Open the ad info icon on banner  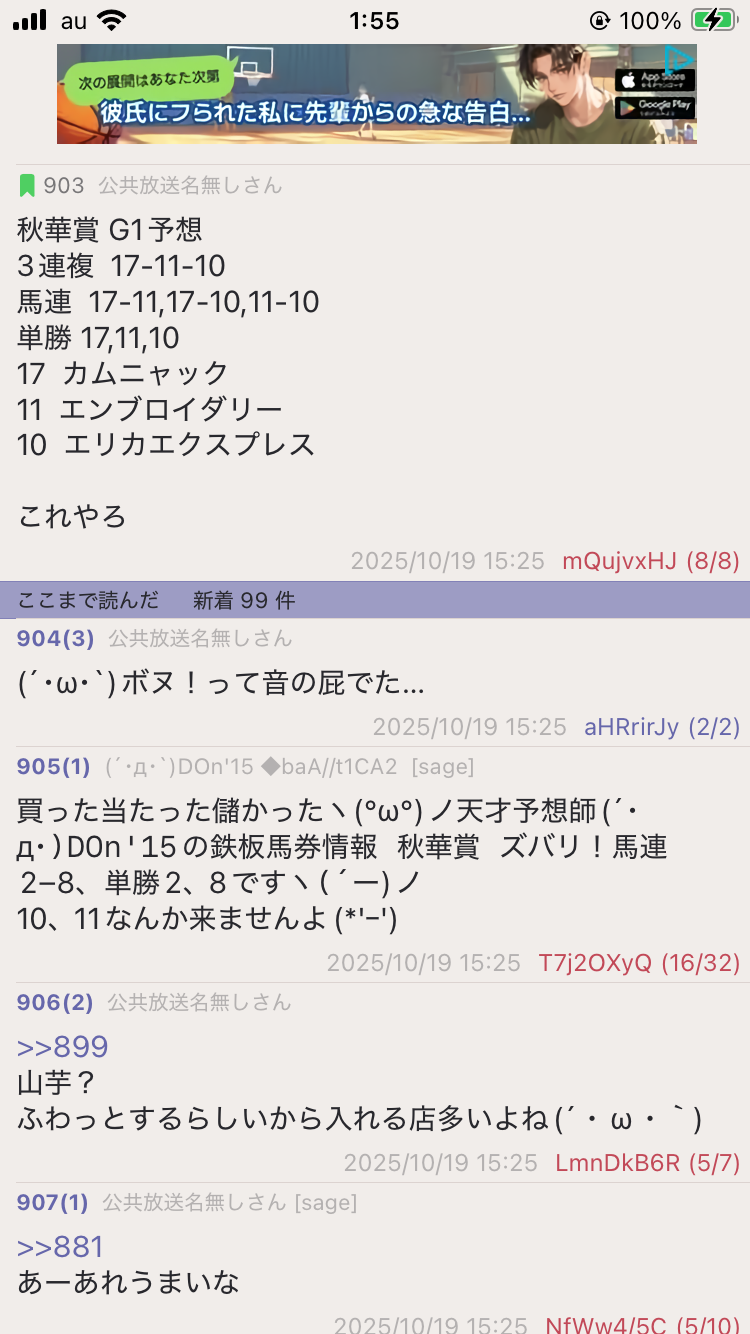pos(679,58)
